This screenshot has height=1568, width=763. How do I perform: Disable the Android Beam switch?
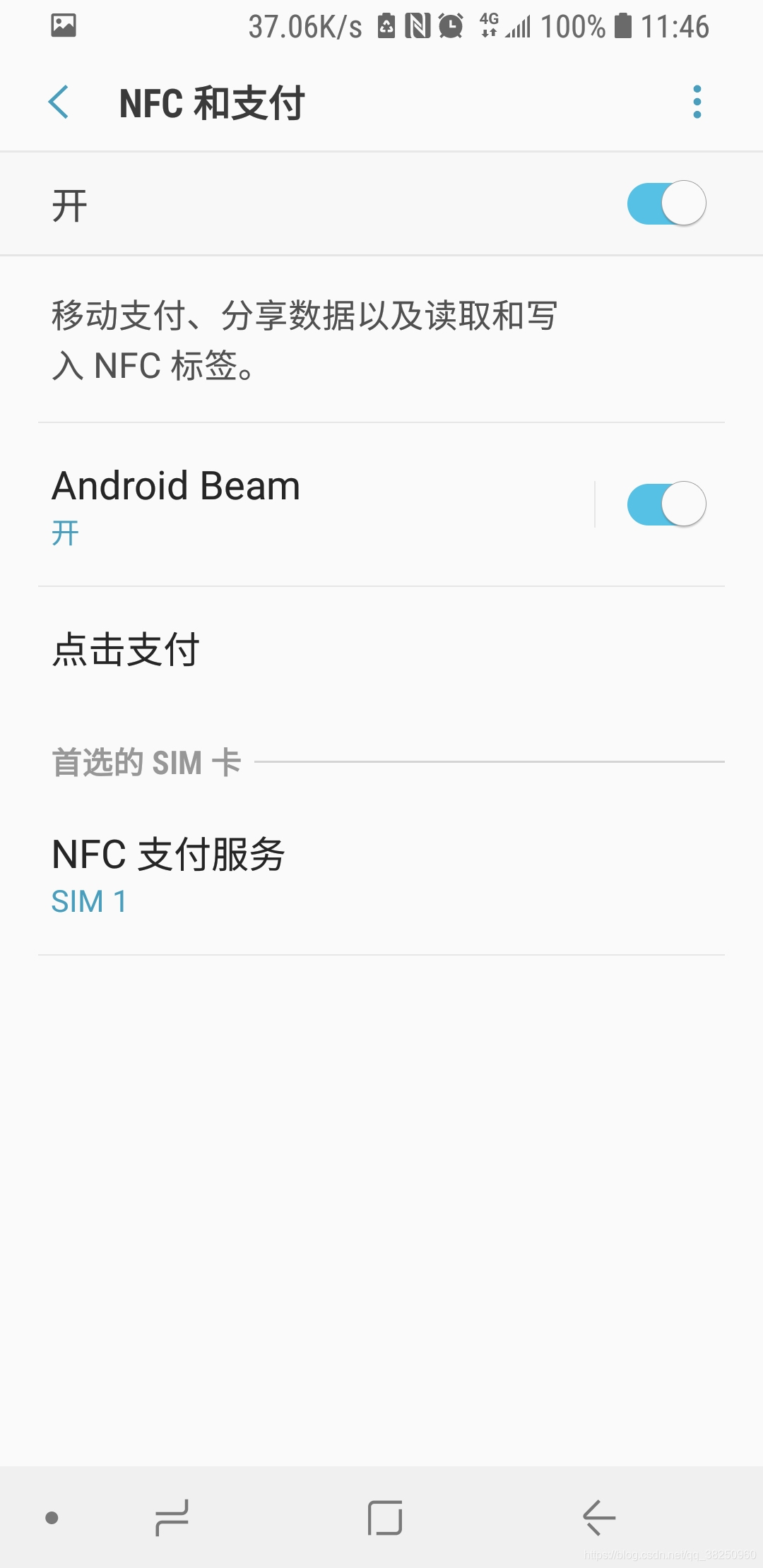tap(666, 504)
